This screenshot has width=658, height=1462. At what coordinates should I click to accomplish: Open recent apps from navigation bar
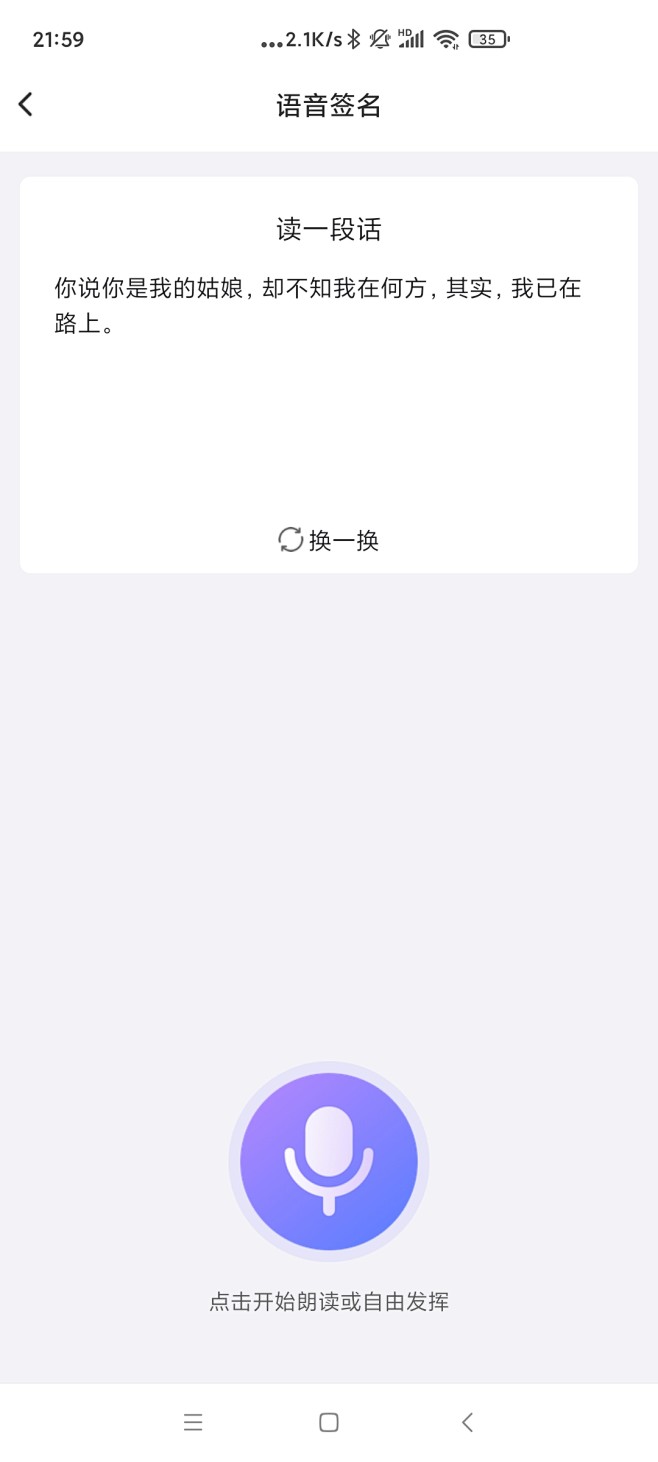(x=193, y=1422)
